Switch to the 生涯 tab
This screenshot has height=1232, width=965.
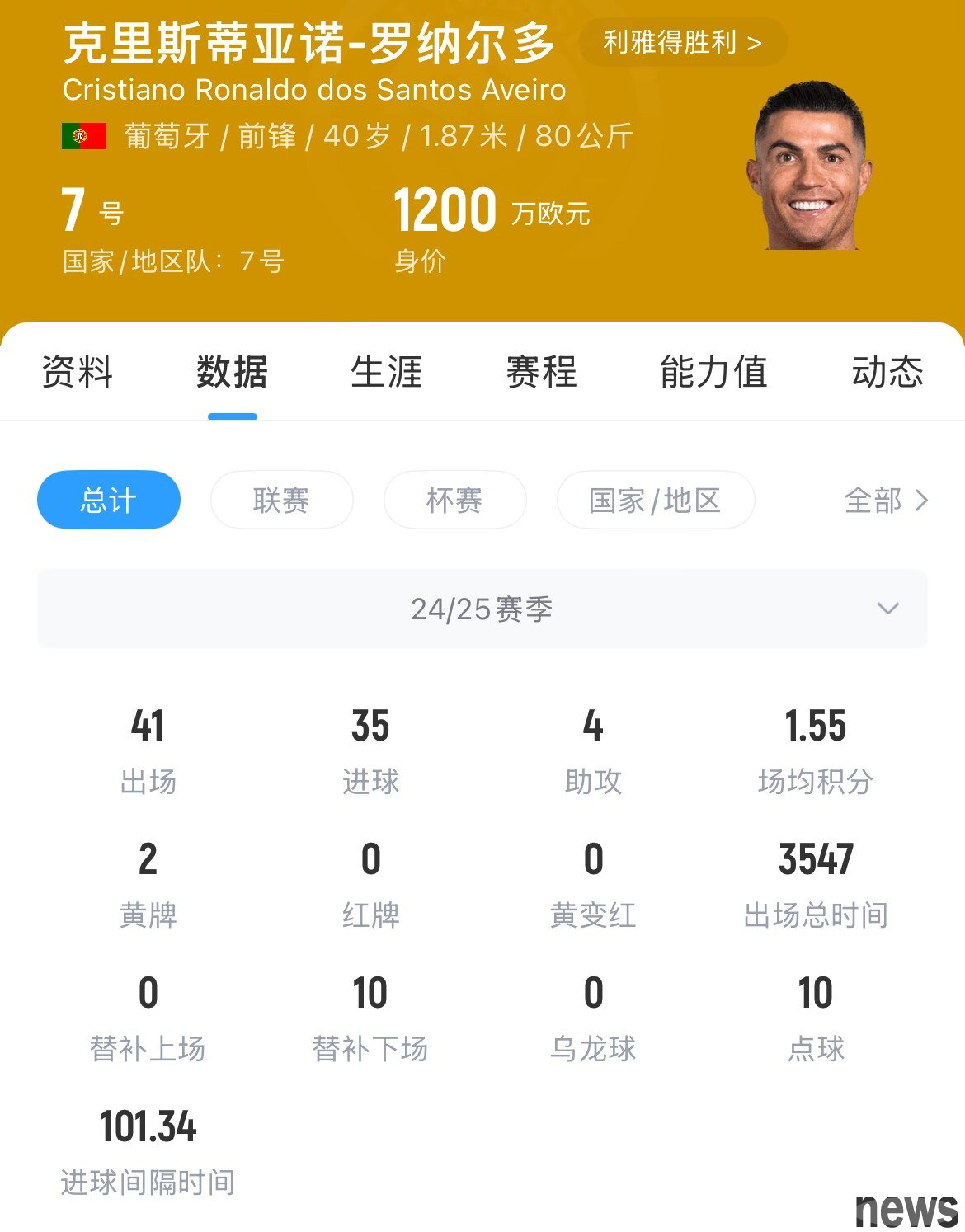tap(386, 372)
